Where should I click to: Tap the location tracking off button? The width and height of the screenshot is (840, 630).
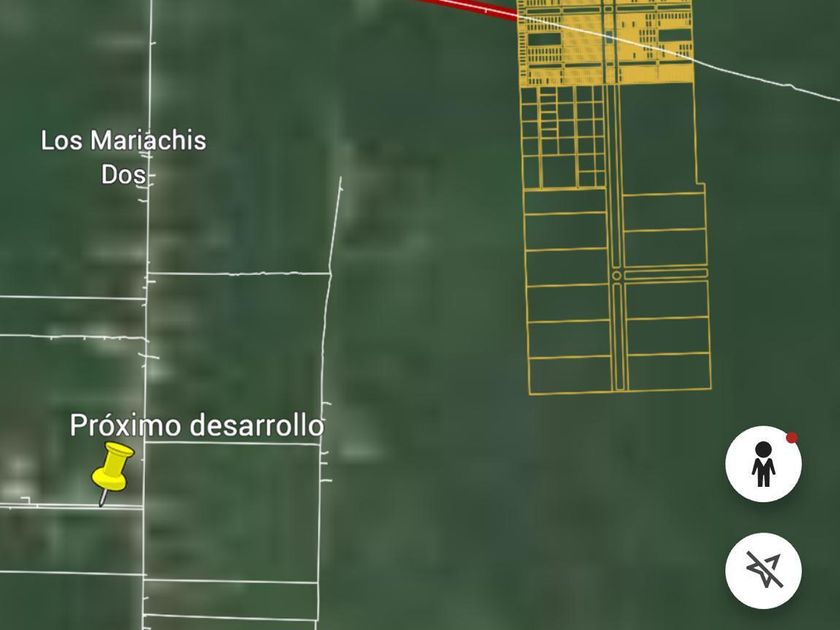(763, 570)
